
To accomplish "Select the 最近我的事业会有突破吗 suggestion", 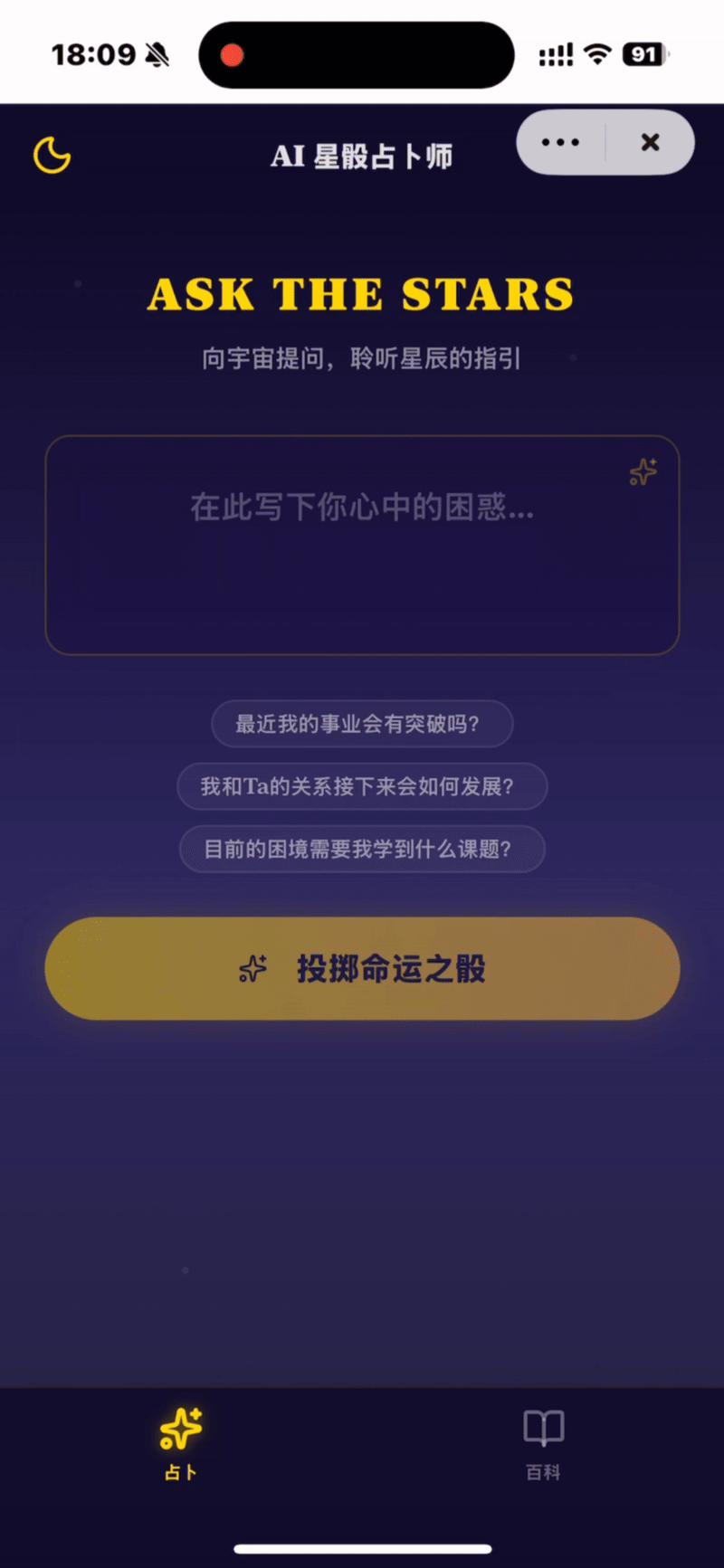I will coord(362,724).
